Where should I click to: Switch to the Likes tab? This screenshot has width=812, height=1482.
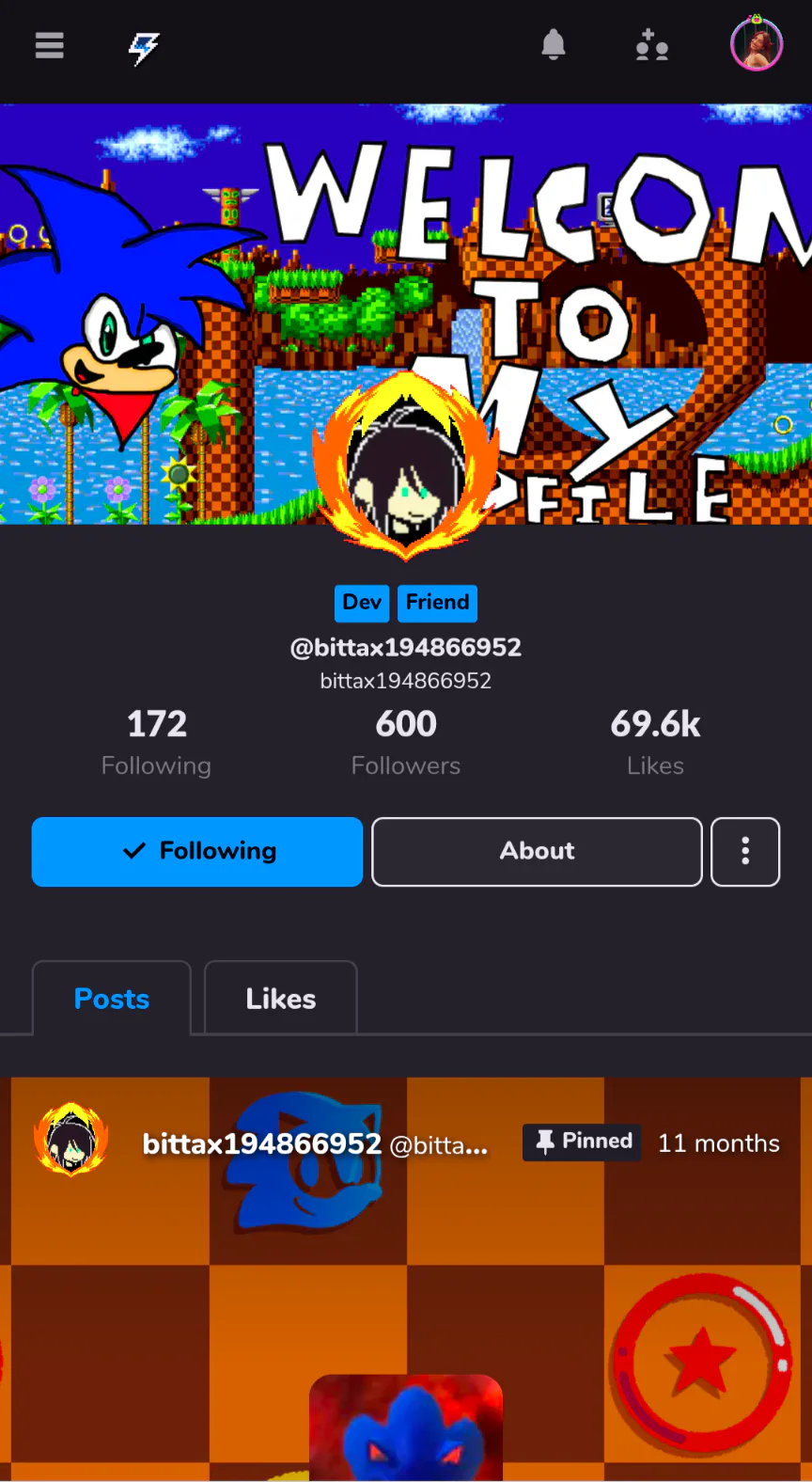coord(280,999)
